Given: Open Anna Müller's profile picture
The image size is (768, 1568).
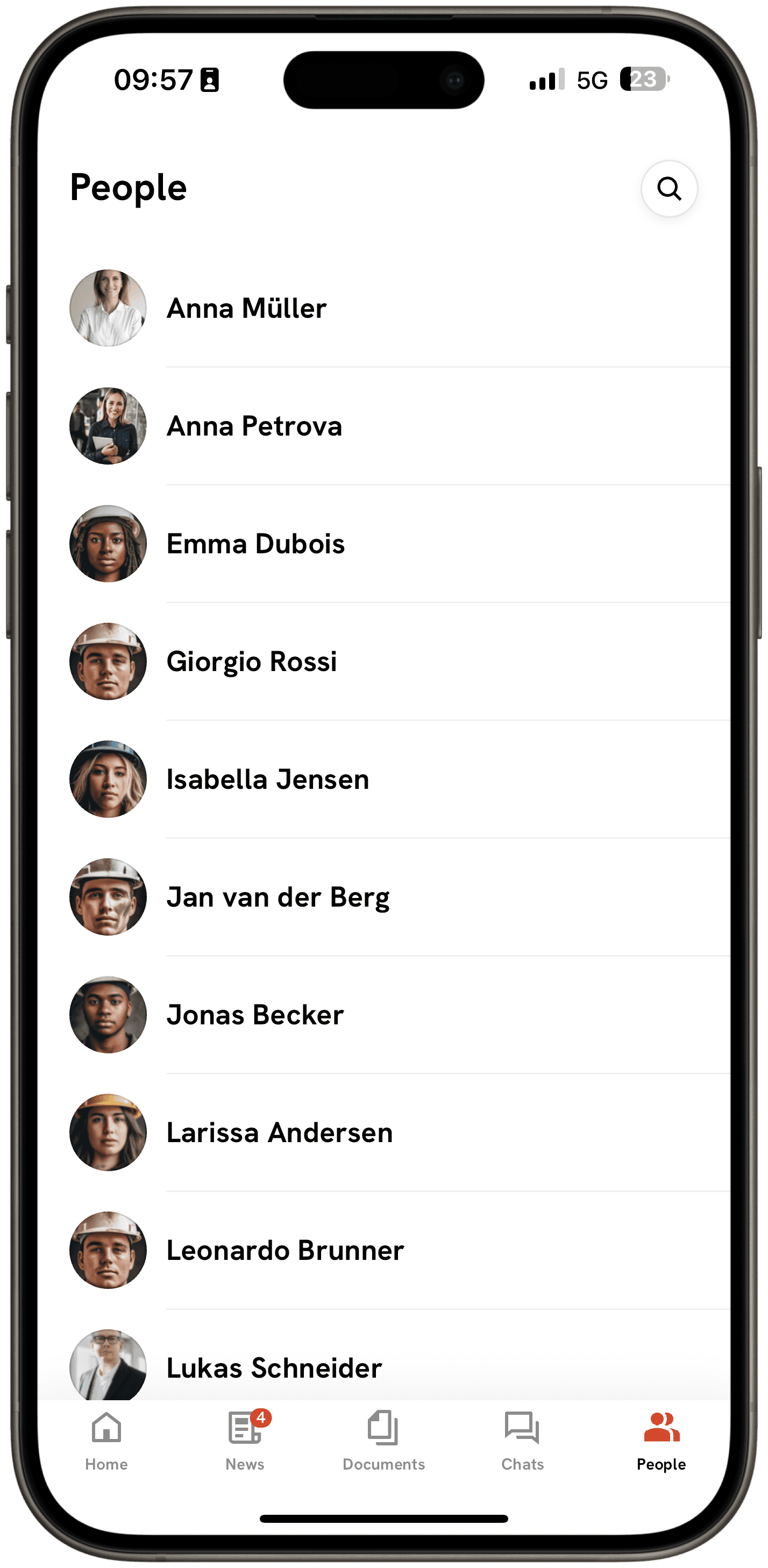Looking at the screenshot, I should pos(108,309).
